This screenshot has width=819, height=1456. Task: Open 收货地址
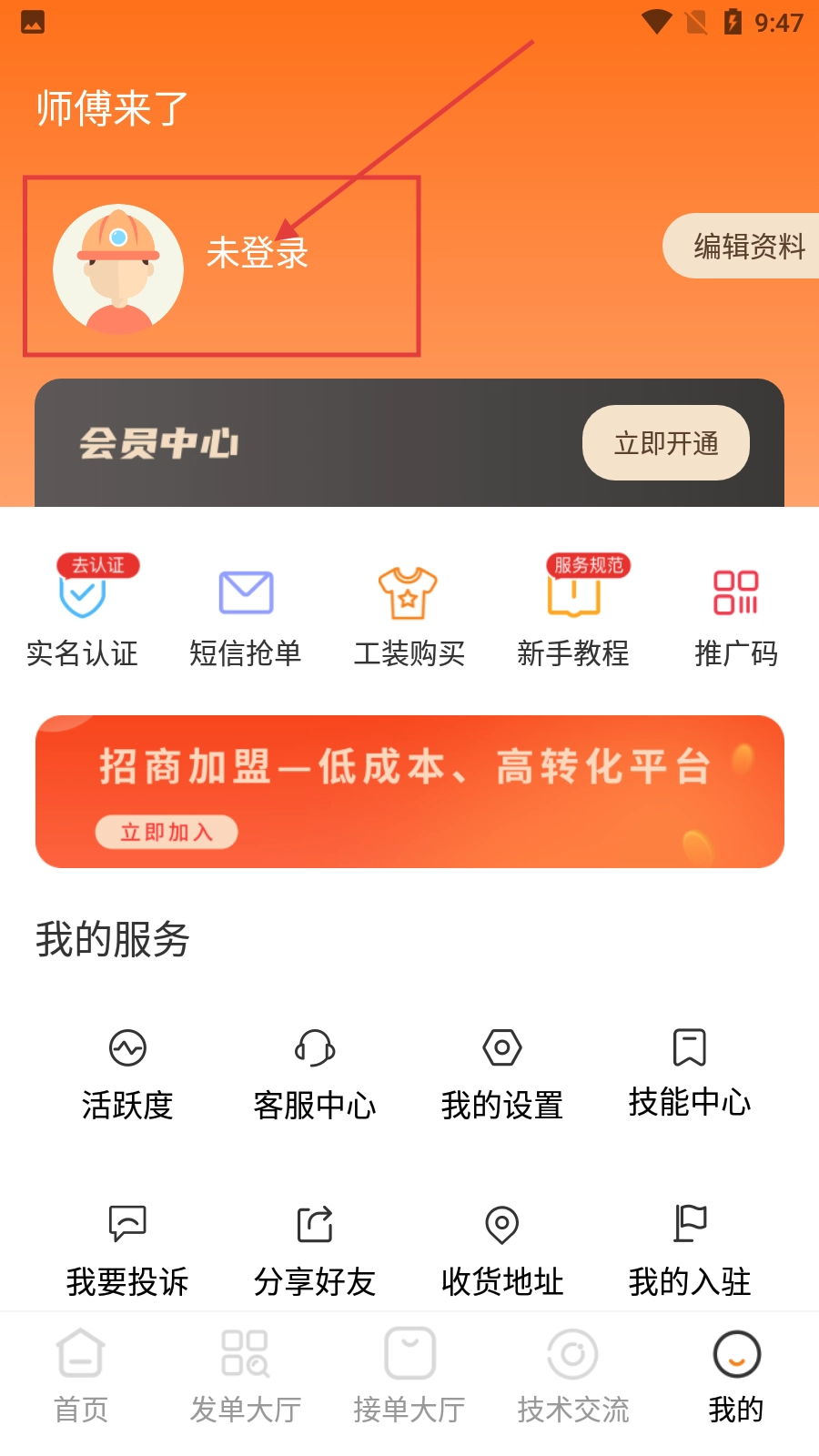(x=502, y=1250)
